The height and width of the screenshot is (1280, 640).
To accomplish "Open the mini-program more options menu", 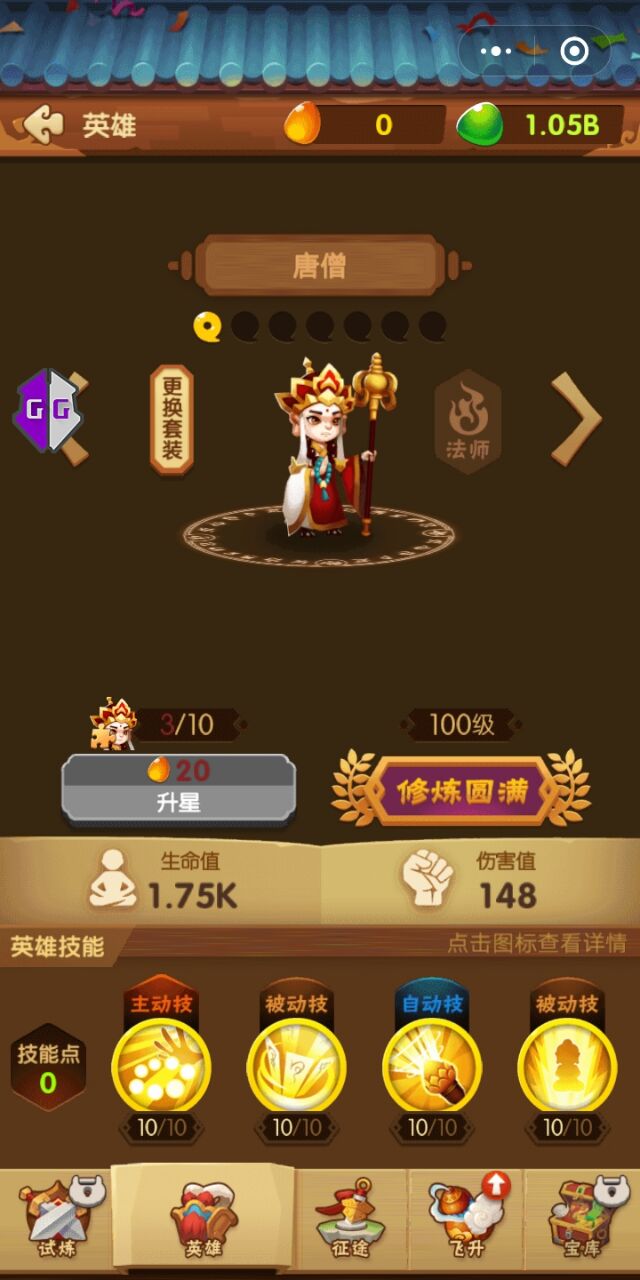I will click(496, 51).
